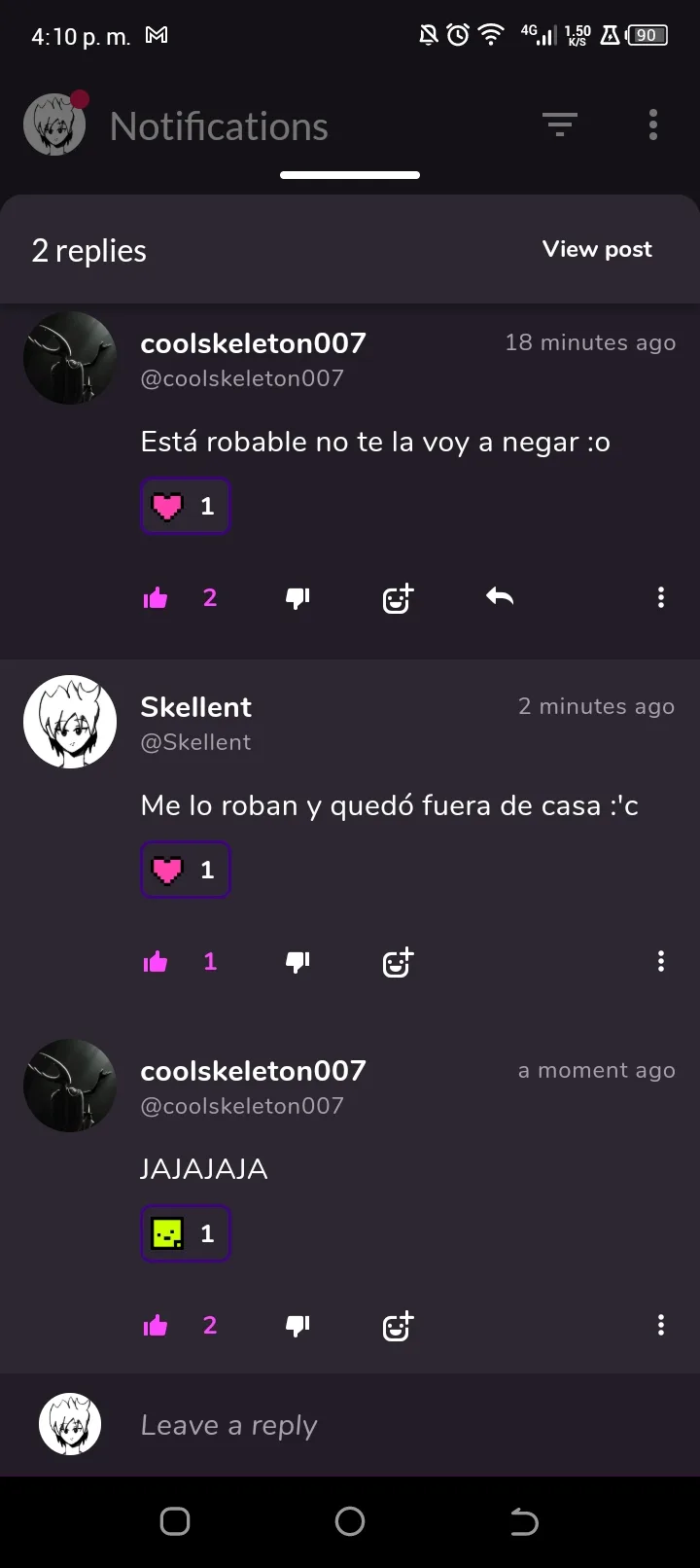Open options for the JAJAJAJA comment
The height and width of the screenshot is (1568, 700).
pyautogui.click(x=661, y=1325)
